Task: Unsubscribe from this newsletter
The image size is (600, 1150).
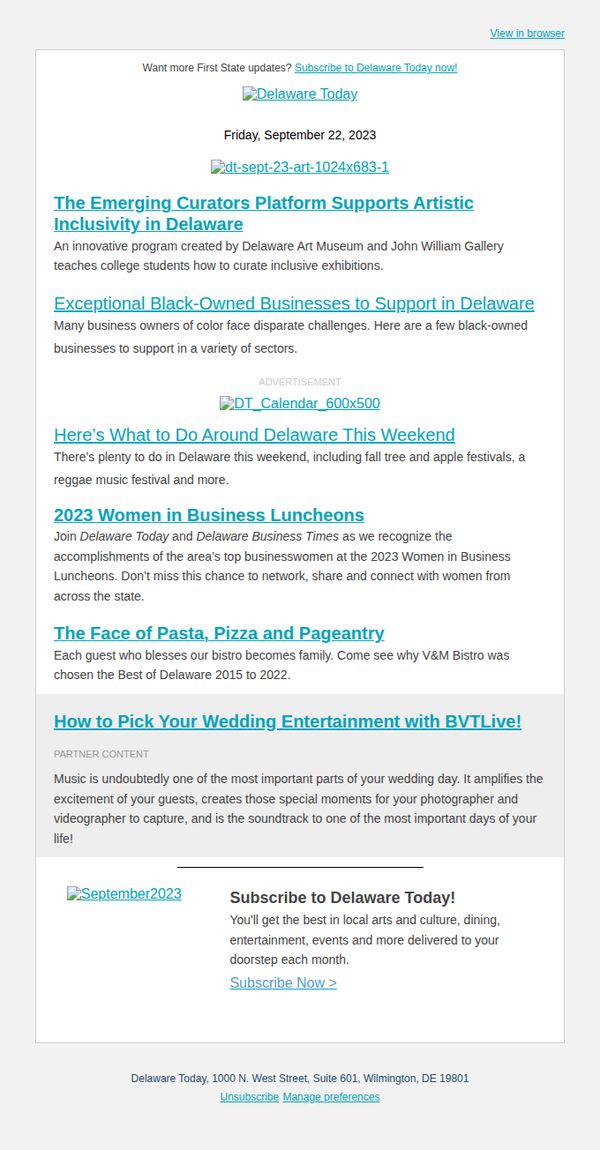Action: coord(249,1097)
